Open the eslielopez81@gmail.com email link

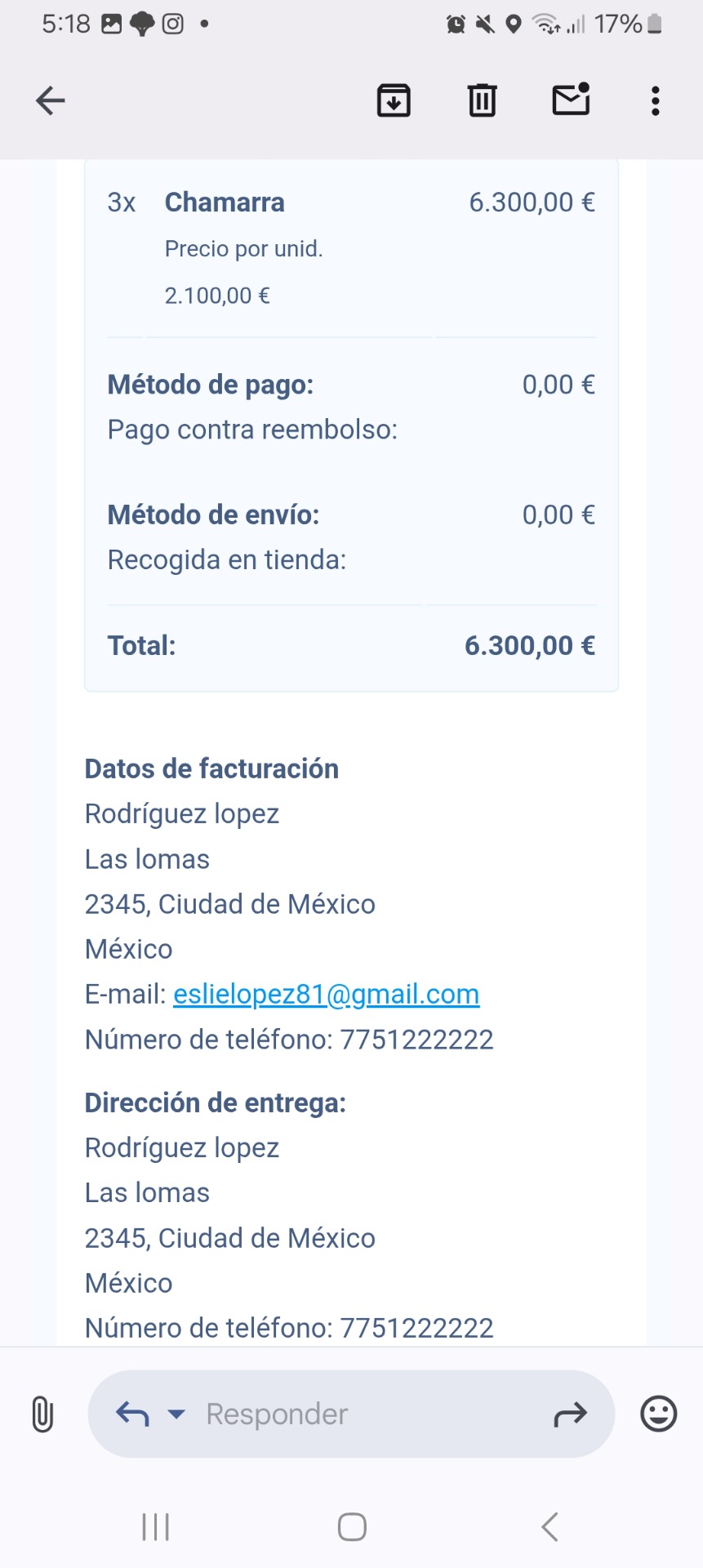tap(326, 994)
